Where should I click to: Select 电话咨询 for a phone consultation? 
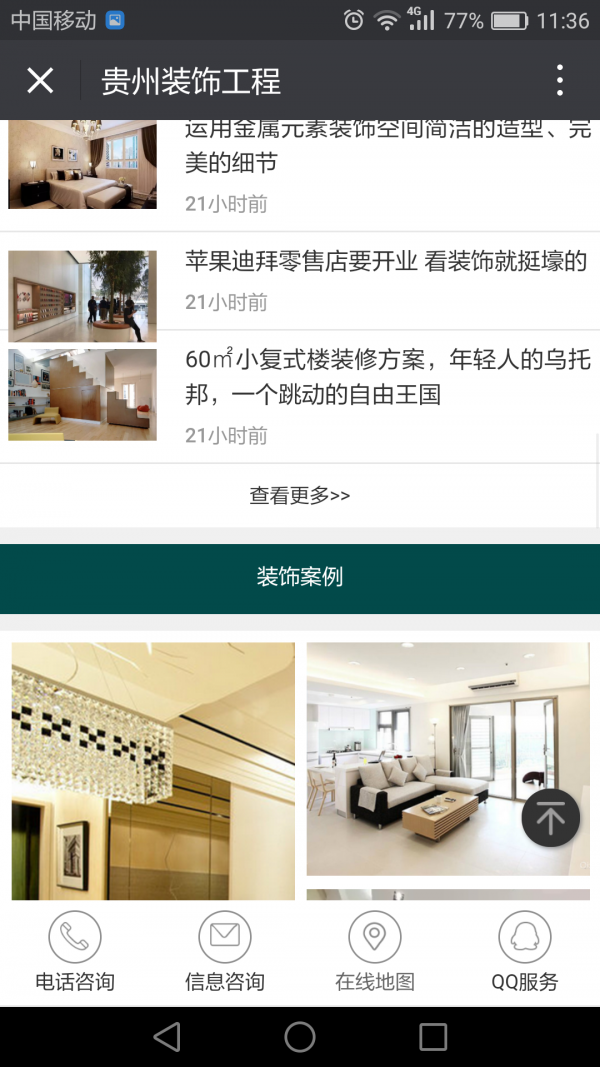[75, 951]
